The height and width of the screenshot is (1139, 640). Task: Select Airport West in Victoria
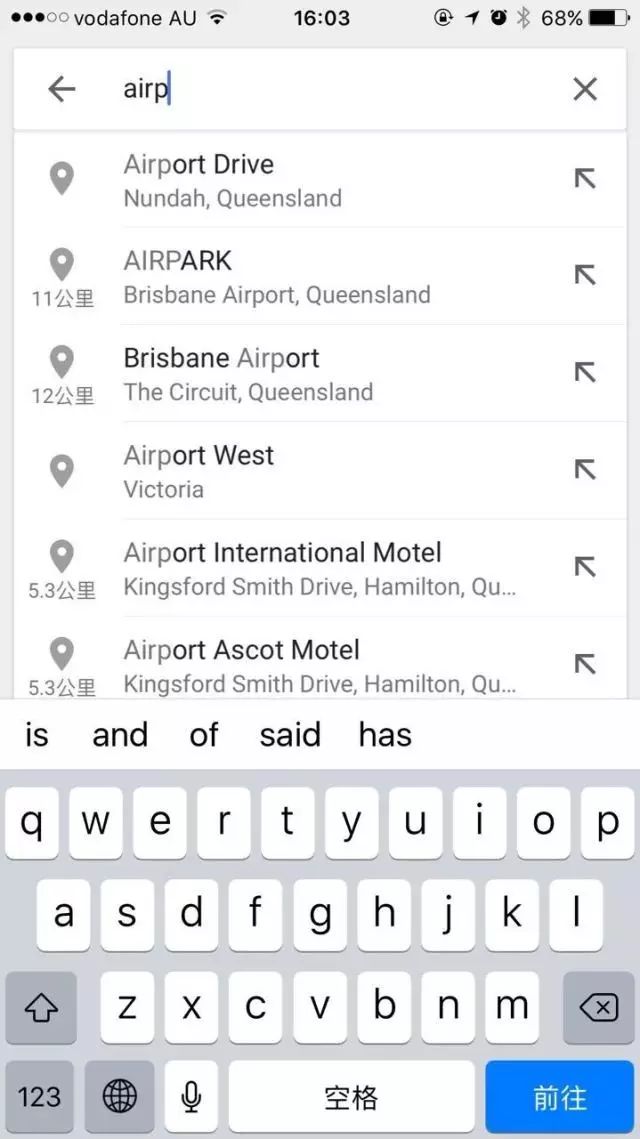tap(320, 471)
